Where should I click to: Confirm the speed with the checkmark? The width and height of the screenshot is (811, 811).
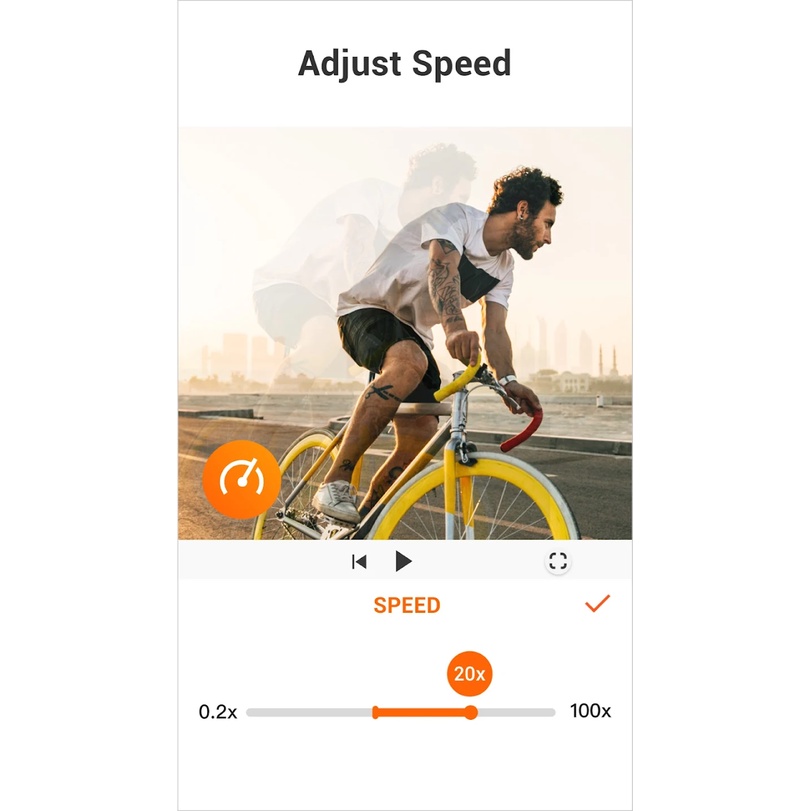(597, 604)
